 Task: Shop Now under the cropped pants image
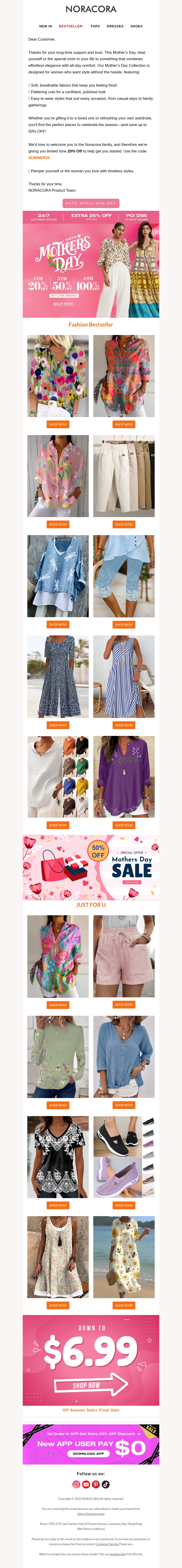coord(124,524)
